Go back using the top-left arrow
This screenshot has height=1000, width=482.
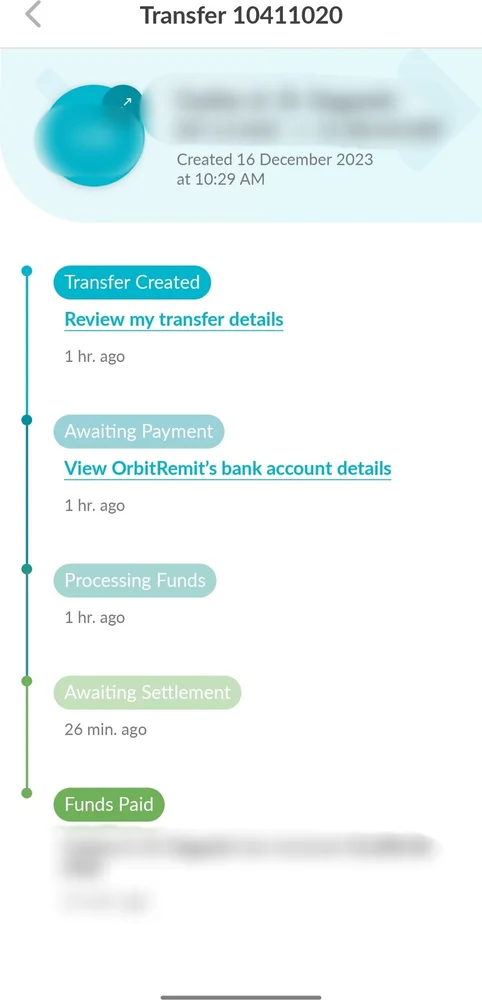pyautogui.click(x=33, y=15)
